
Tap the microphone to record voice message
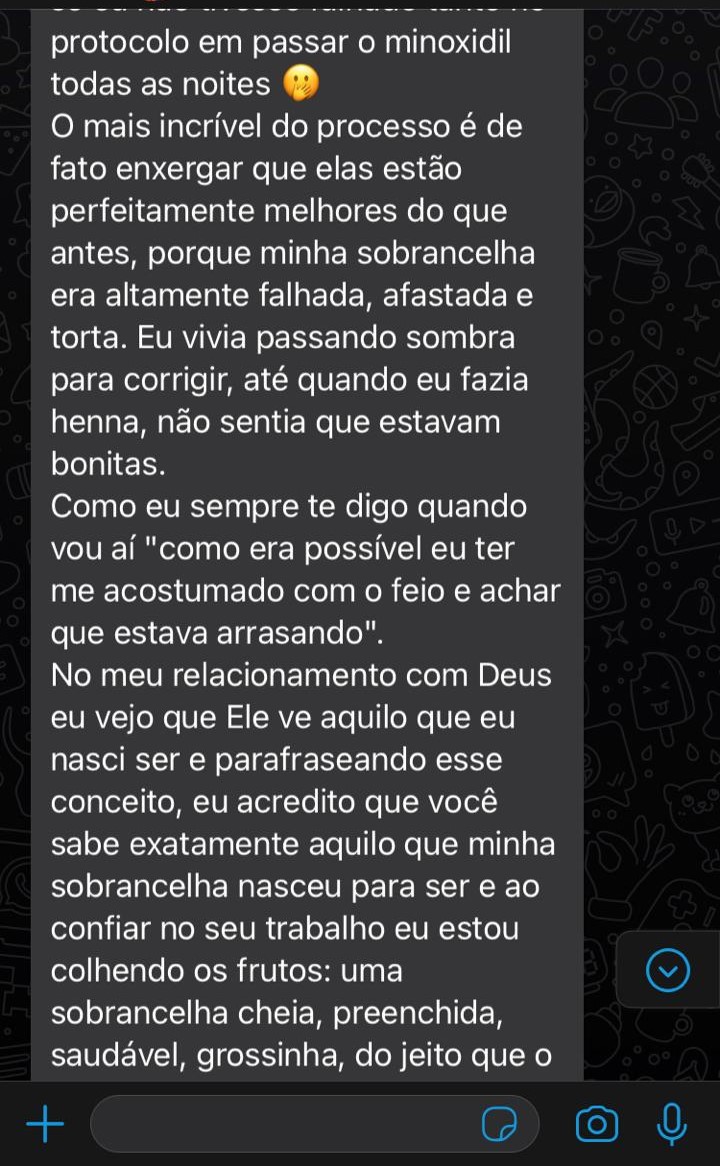click(x=671, y=1124)
